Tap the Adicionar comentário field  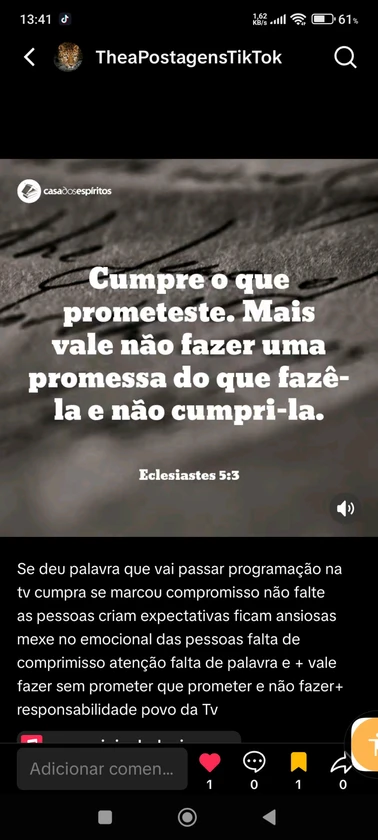(102, 769)
